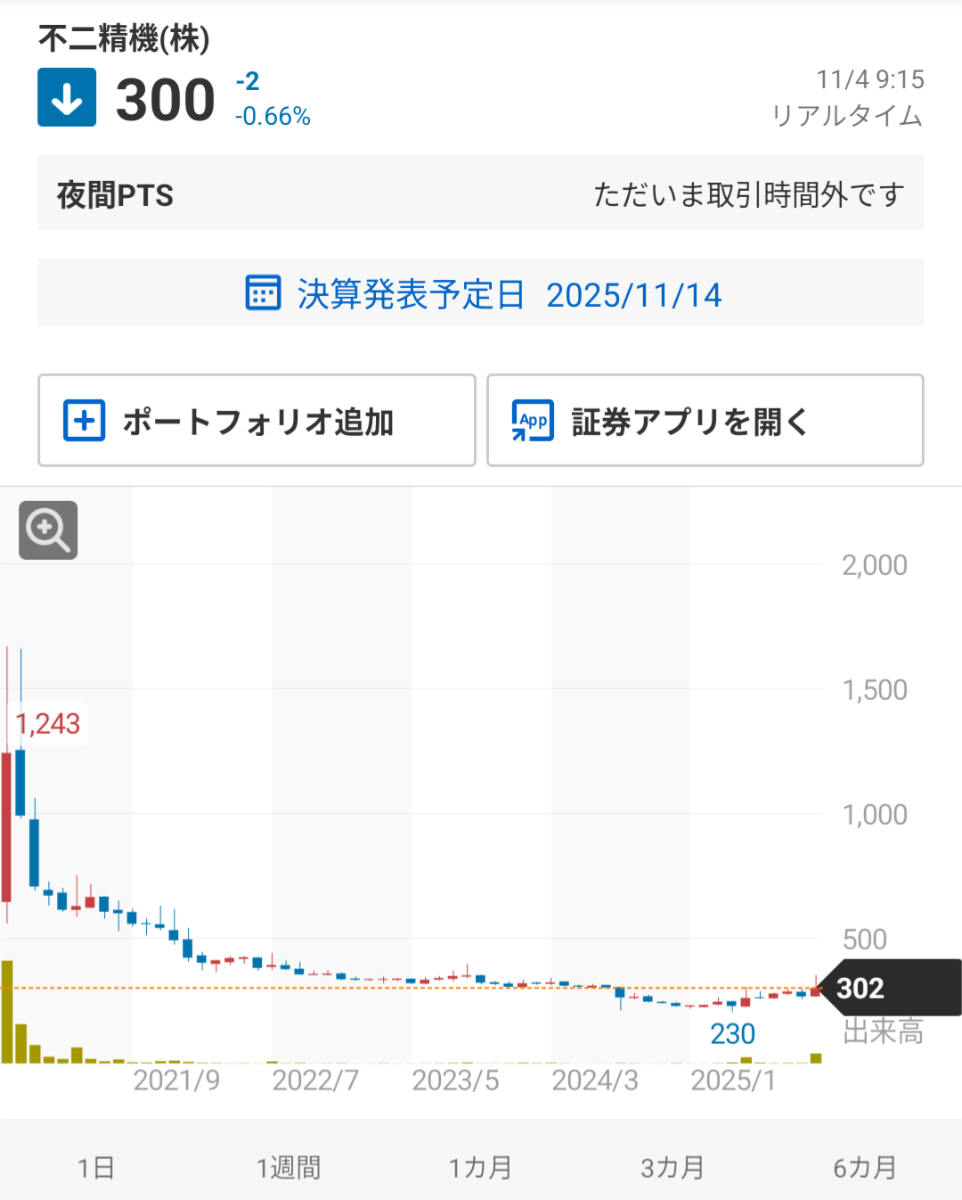
Task: Switch to the 1日 chart period tab
Action: 95,1166
